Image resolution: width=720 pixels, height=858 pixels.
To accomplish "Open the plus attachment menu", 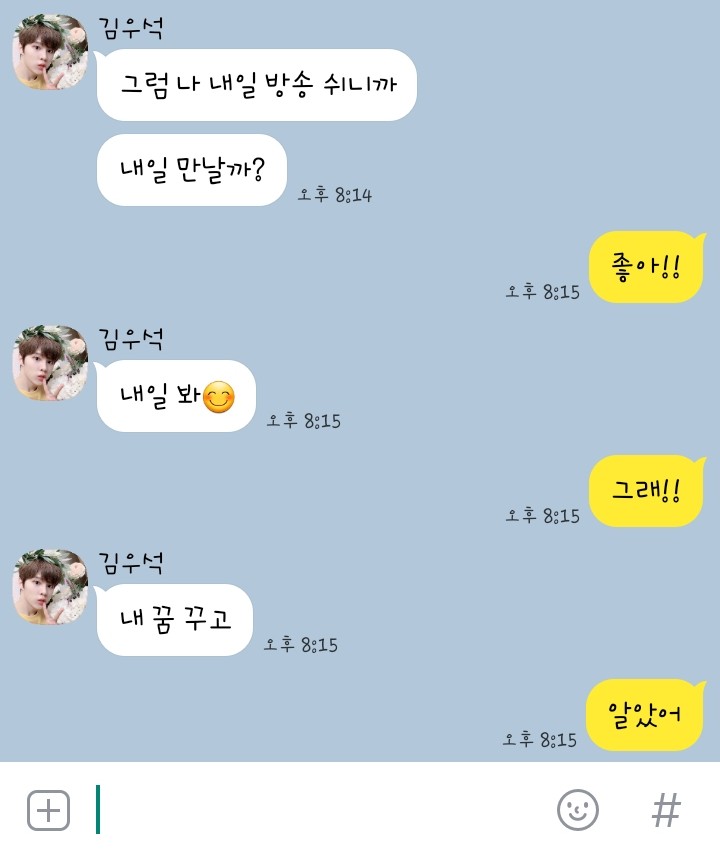I will pos(48,810).
